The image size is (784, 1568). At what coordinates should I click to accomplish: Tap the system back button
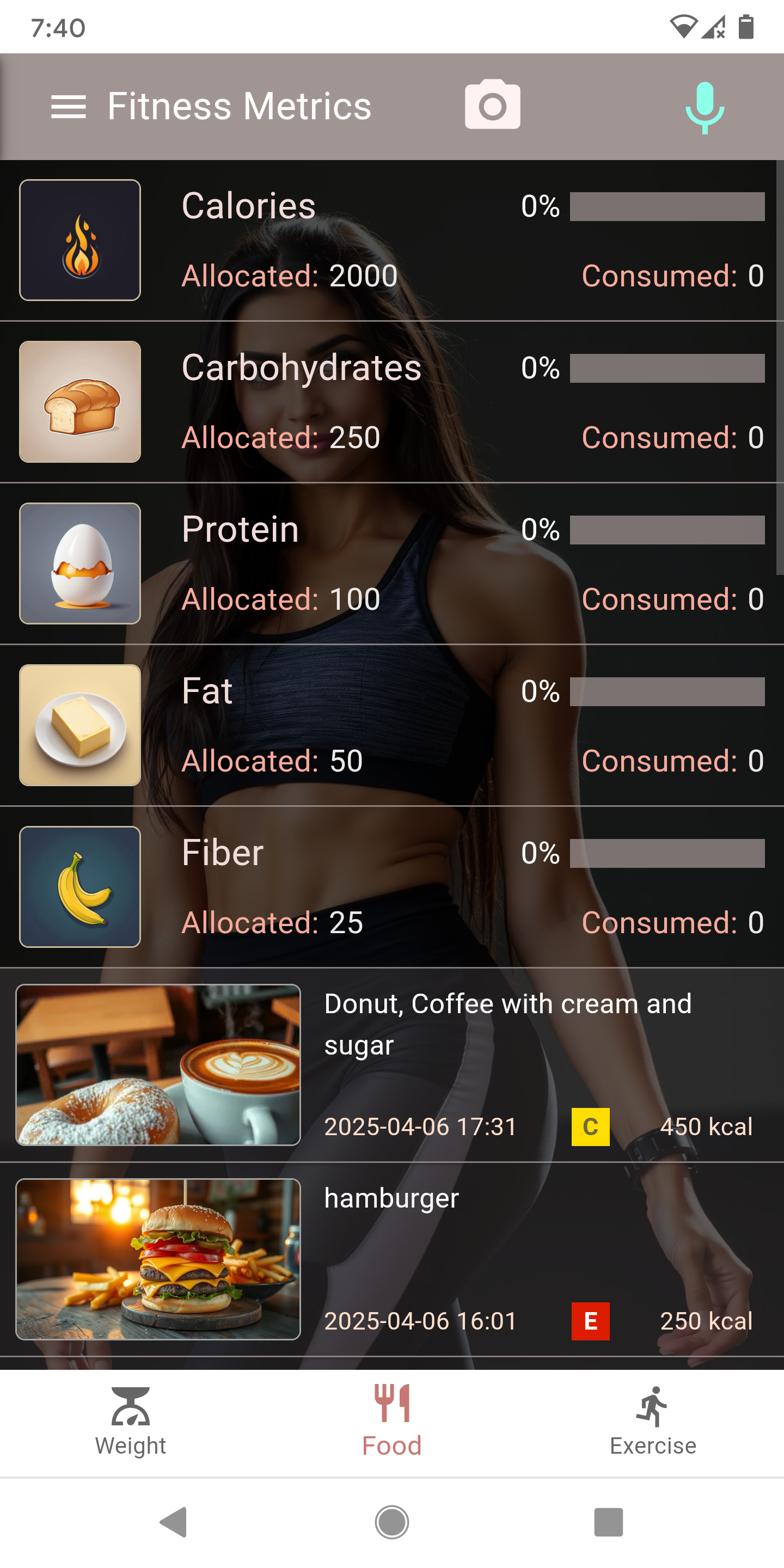(x=174, y=1522)
